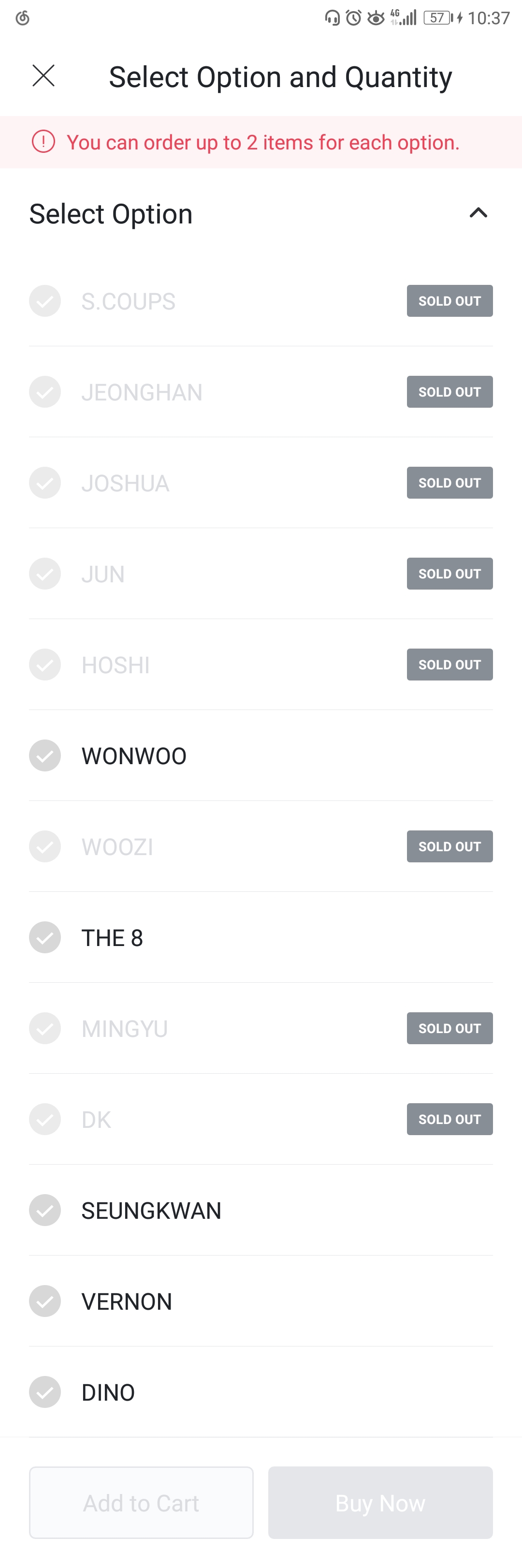Close the option selection screen
Image resolution: width=522 pixels, height=1568 pixels.
(x=43, y=76)
